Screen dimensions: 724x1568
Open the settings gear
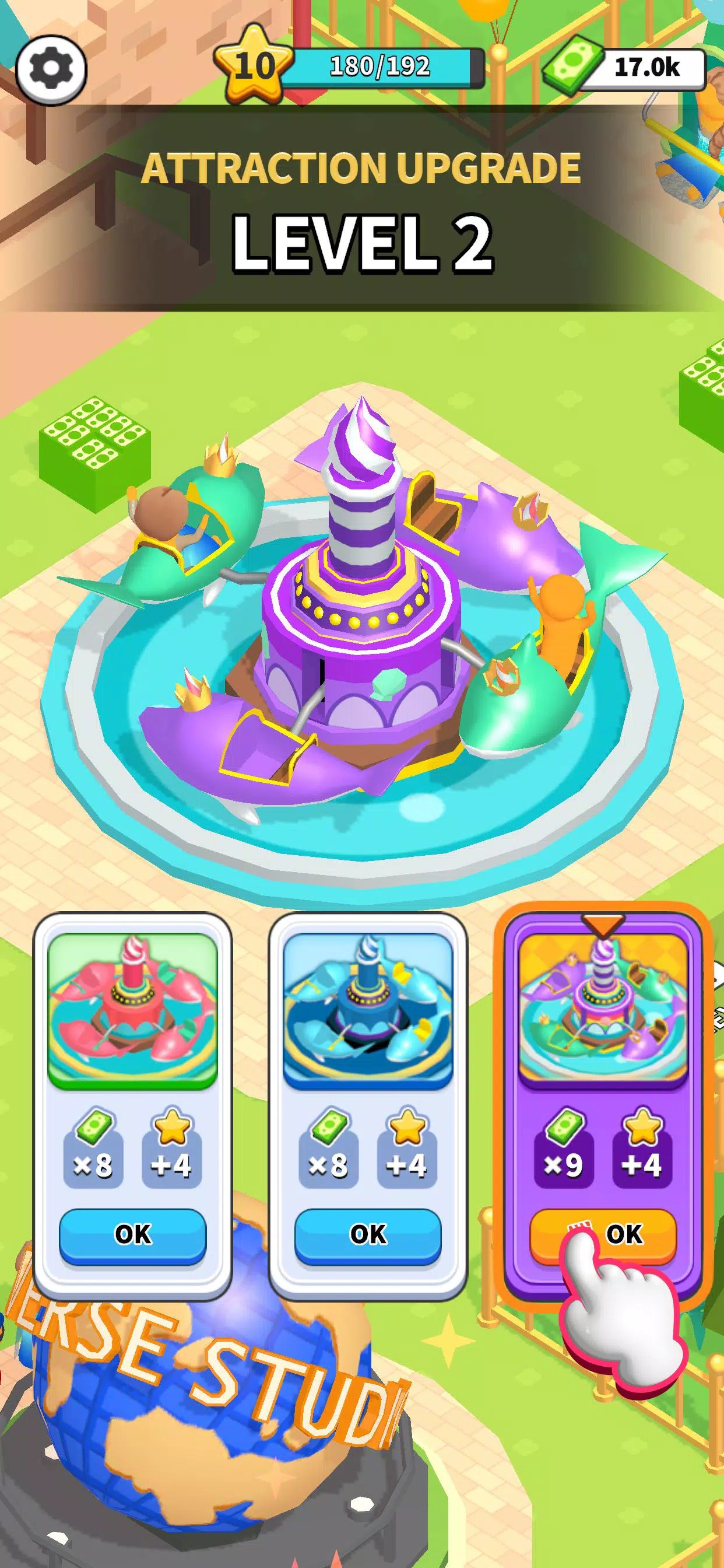[x=51, y=69]
